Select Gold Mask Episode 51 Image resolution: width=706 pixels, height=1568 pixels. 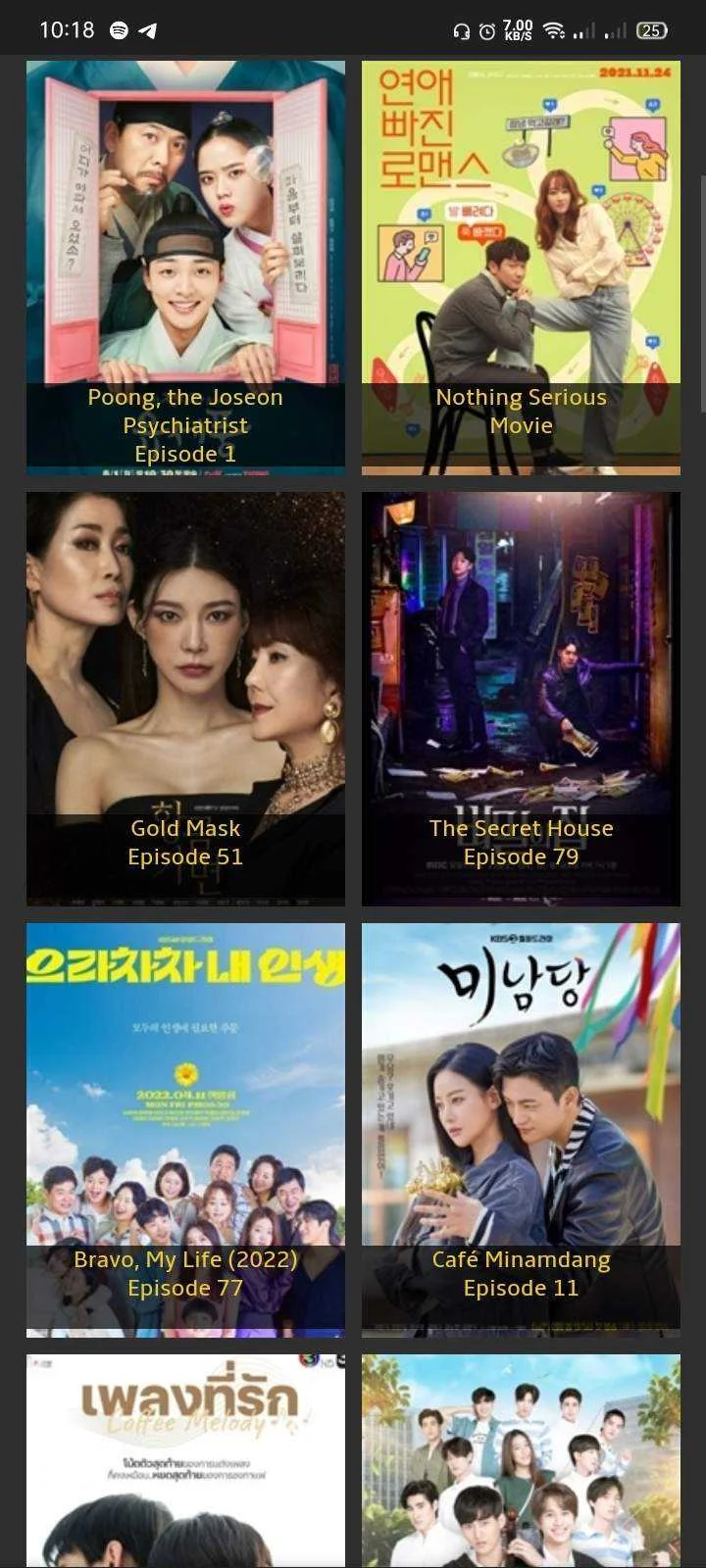pyautogui.click(x=185, y=699)
